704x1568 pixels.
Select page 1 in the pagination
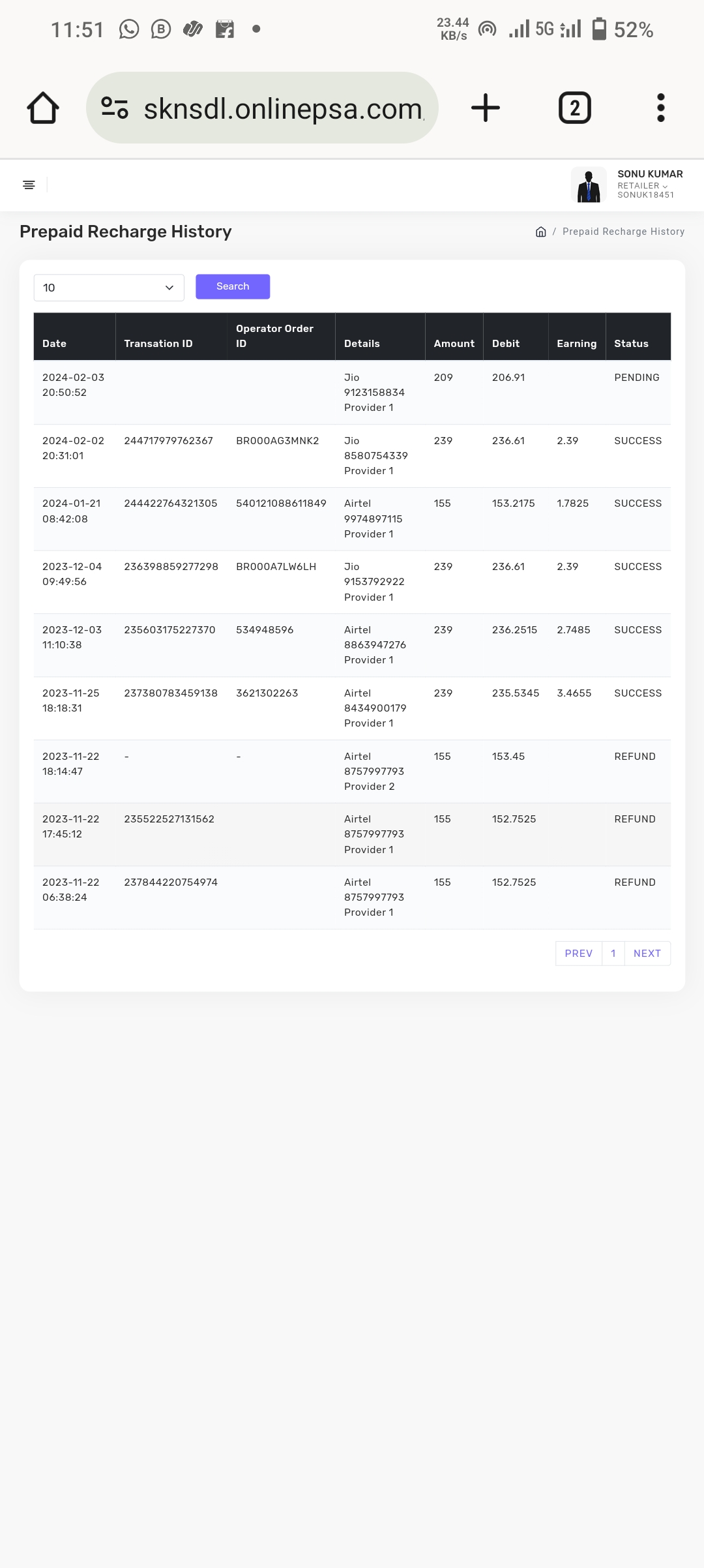pyautogui.click(x=613, y=954)
